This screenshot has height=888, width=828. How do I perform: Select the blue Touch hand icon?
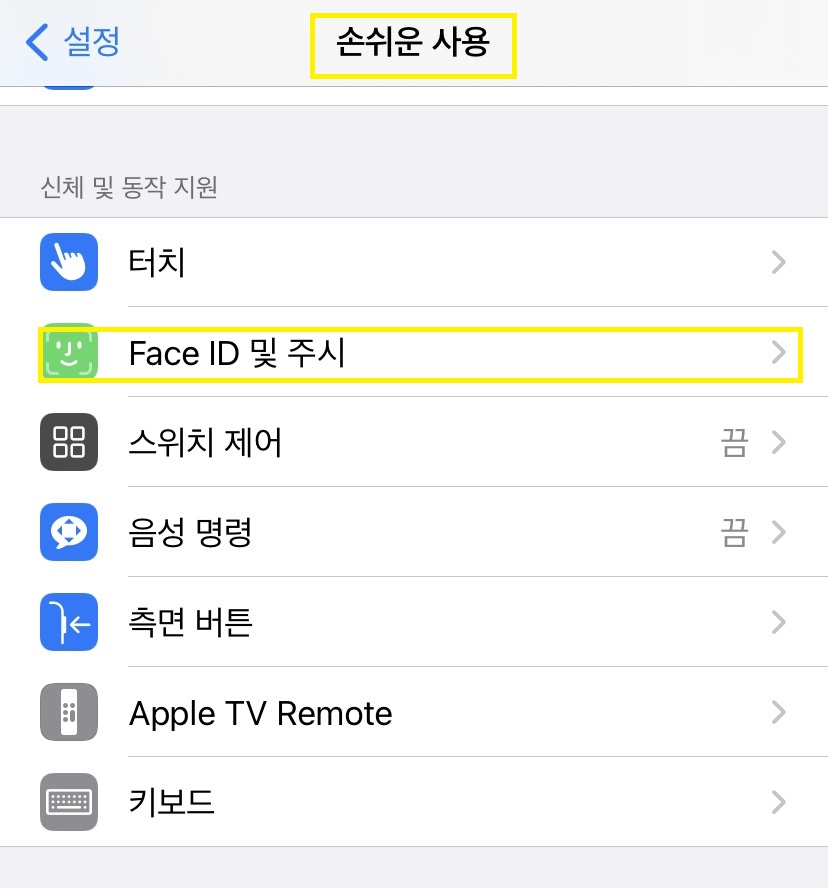tap(68, 262)
